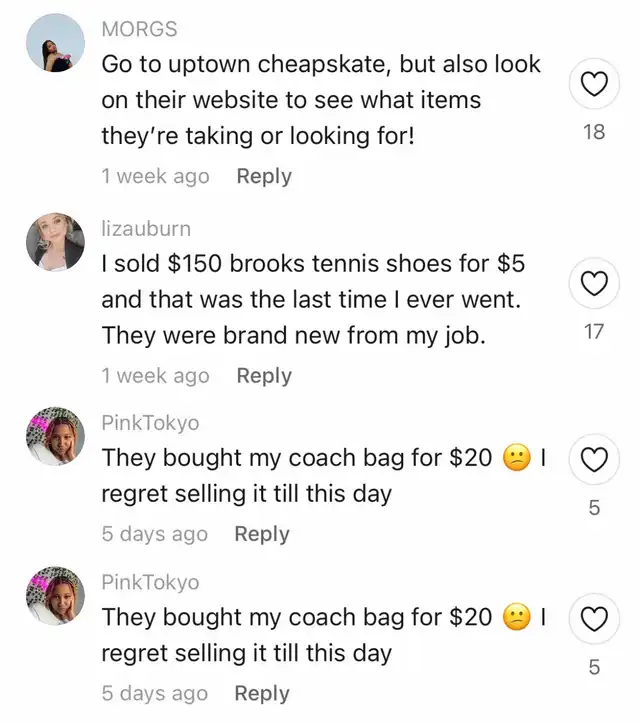View lizauburn's profile avatar

(x=55, y=241)
